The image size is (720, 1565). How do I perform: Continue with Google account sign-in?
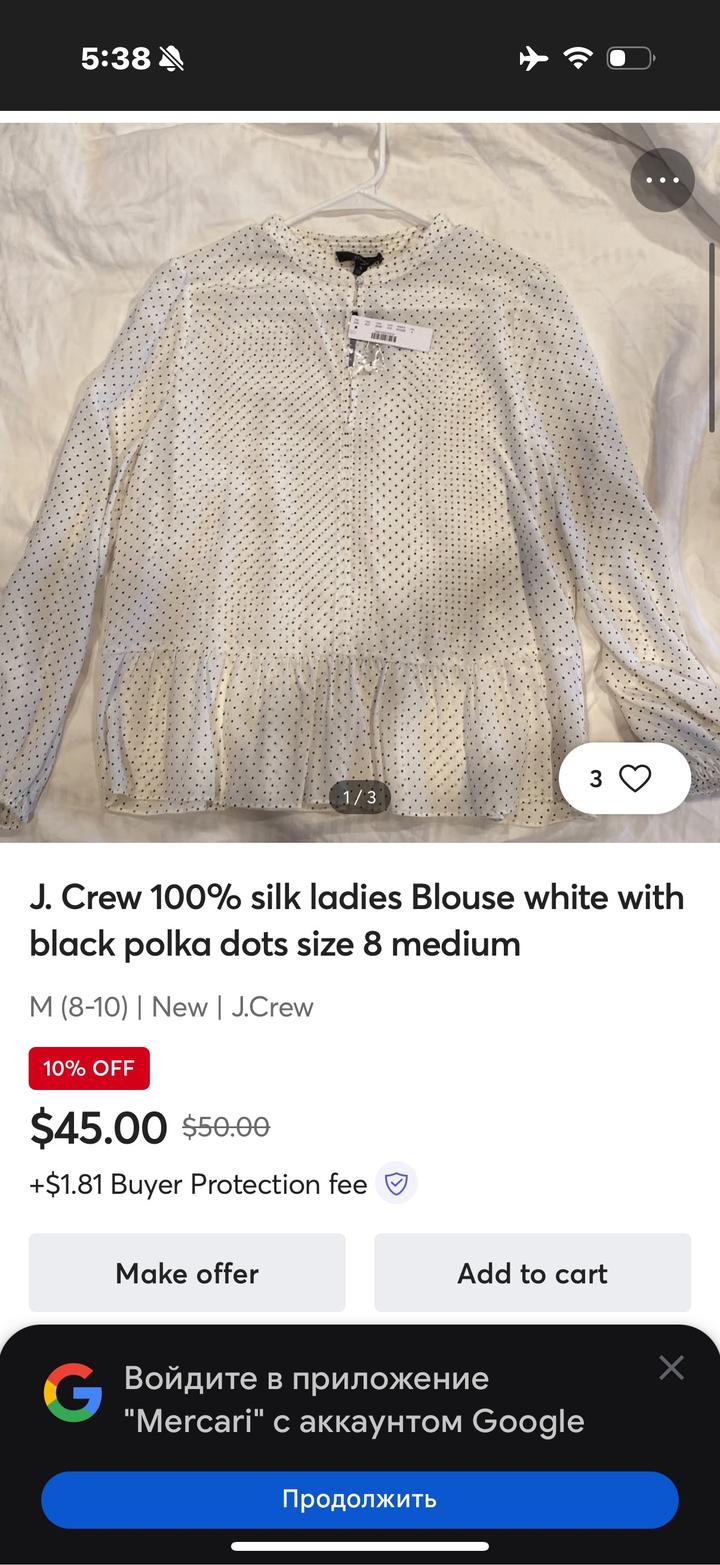point(360,1499)
